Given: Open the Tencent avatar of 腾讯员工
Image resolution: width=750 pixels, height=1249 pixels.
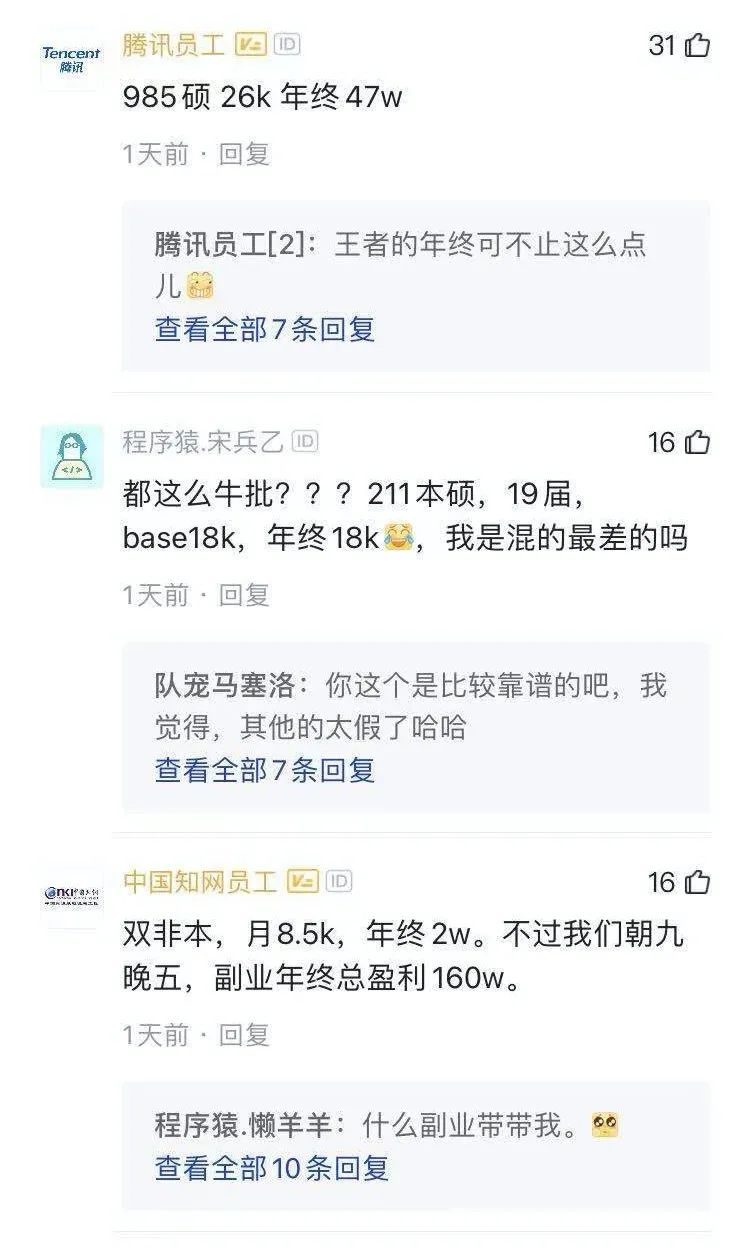Looking at the screenshot, I should (71, 59).
